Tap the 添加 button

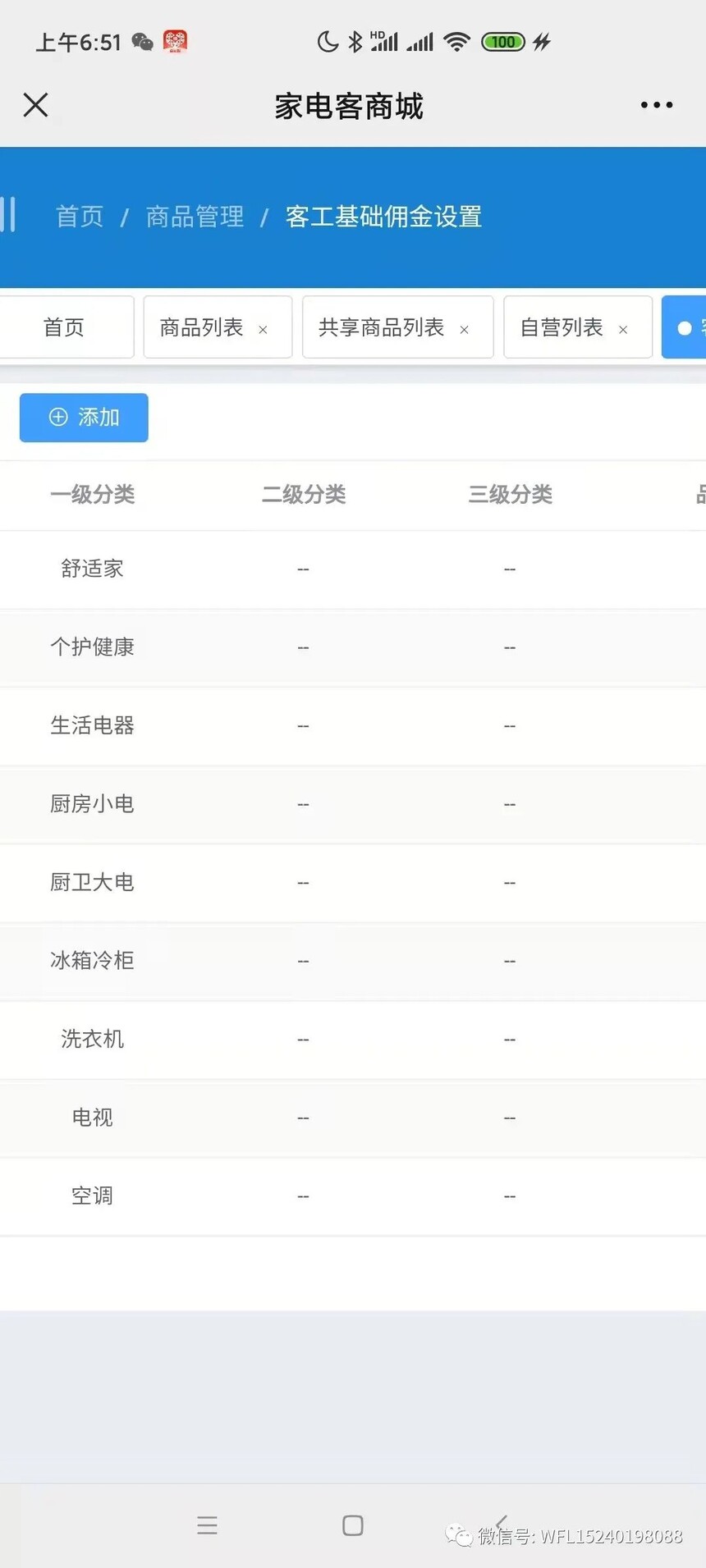[x=84, y=418]
